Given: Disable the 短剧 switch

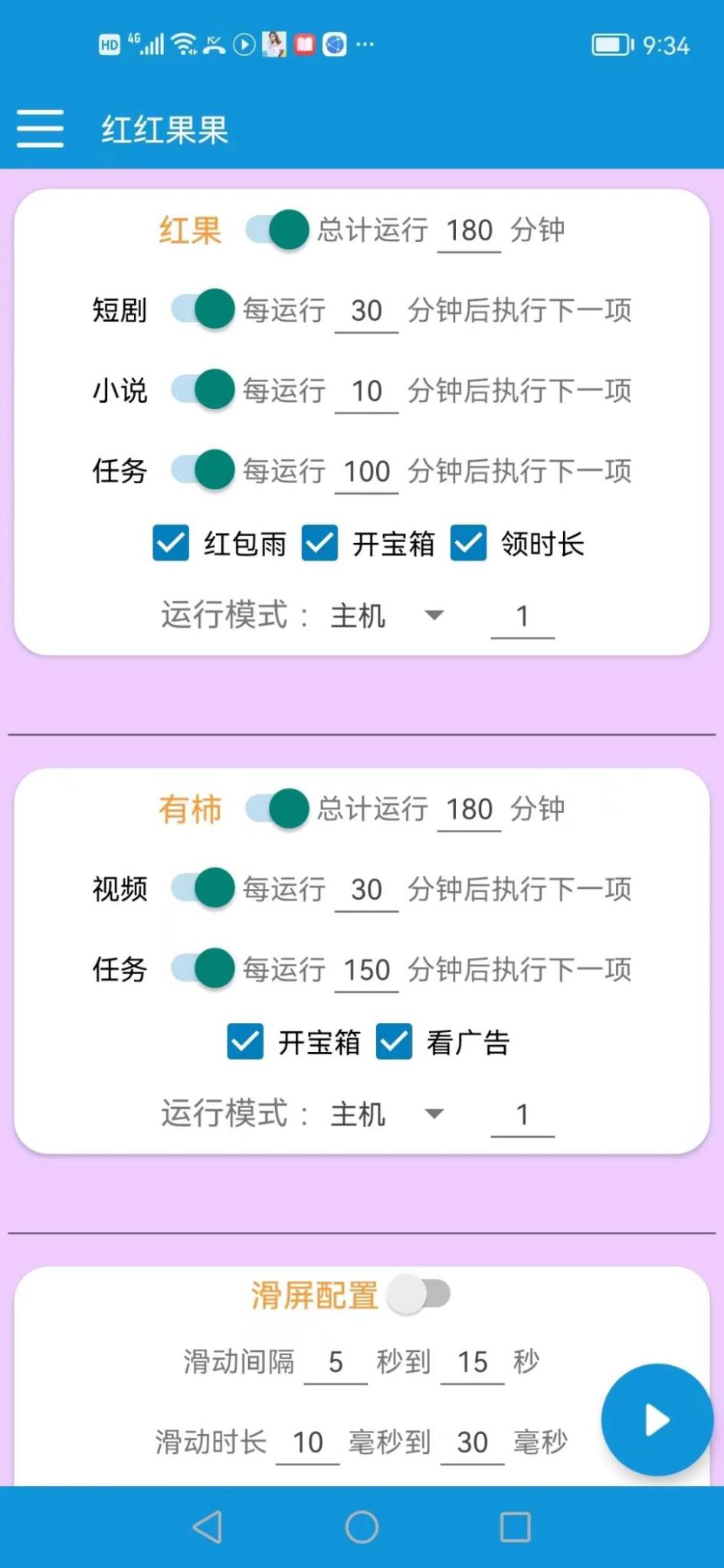Looking at the screenshot, I should [x=203, y=309].
